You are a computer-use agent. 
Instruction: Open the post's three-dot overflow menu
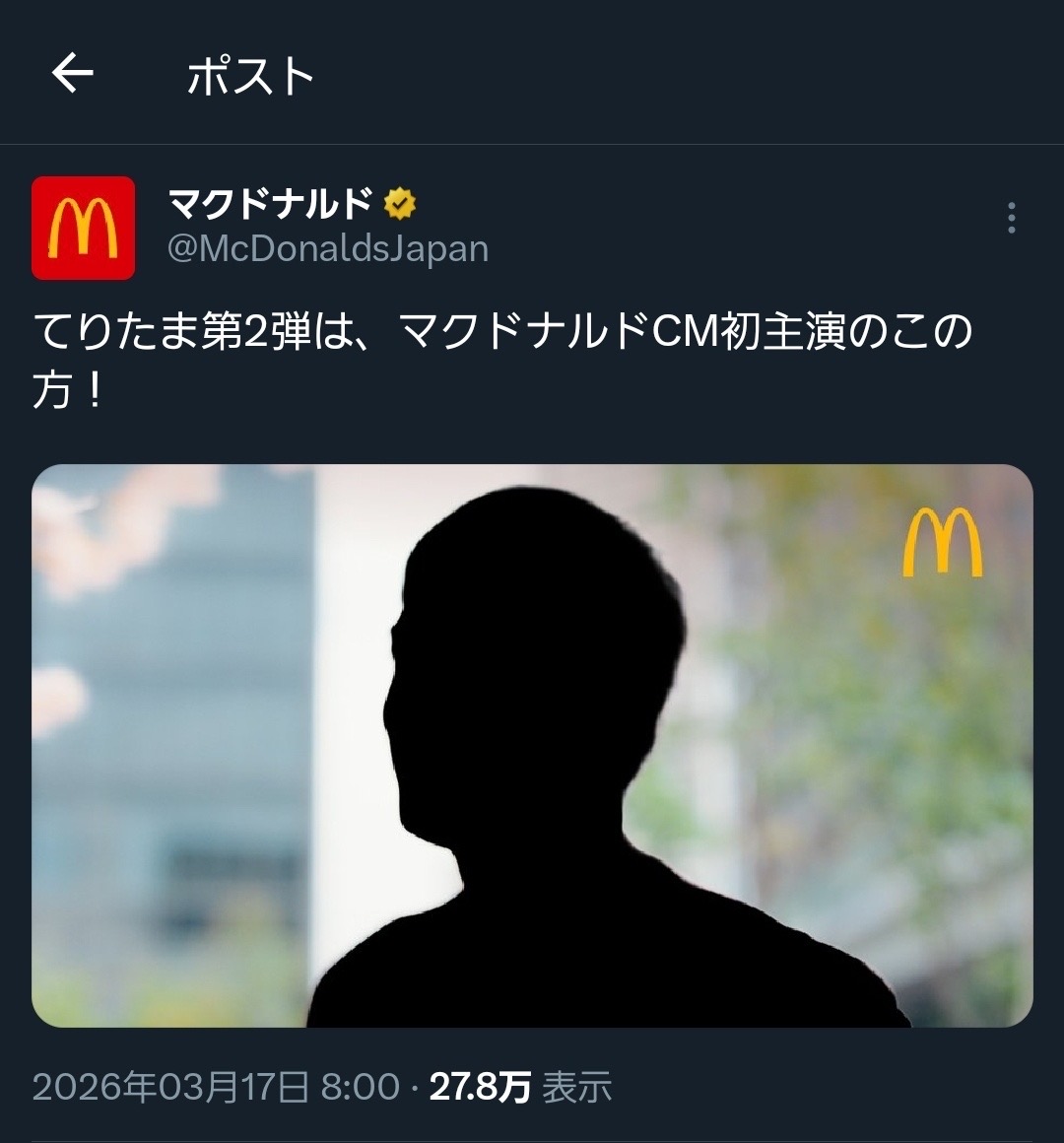[1011, 218]
